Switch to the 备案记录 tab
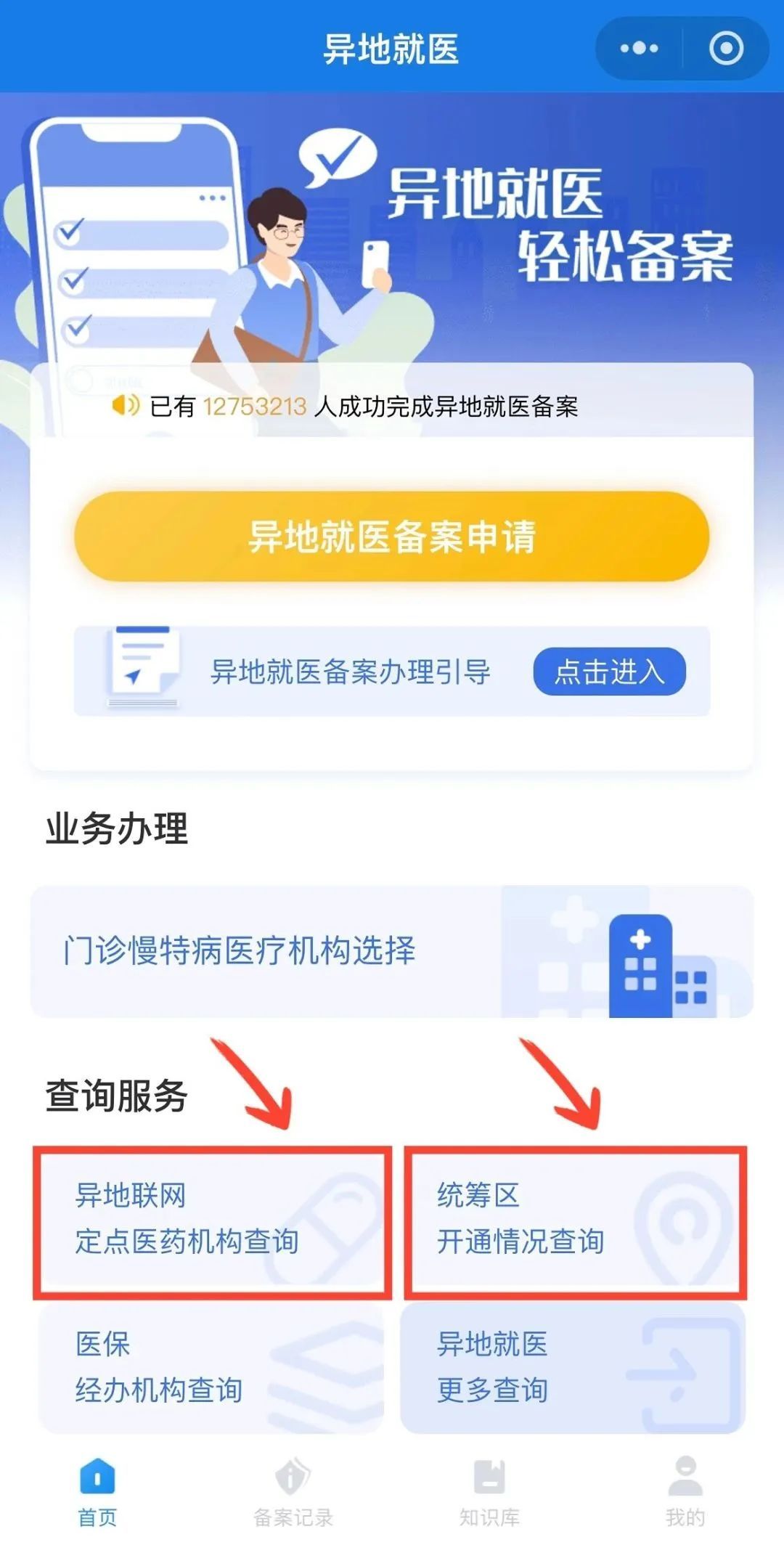 (293, 1492)
